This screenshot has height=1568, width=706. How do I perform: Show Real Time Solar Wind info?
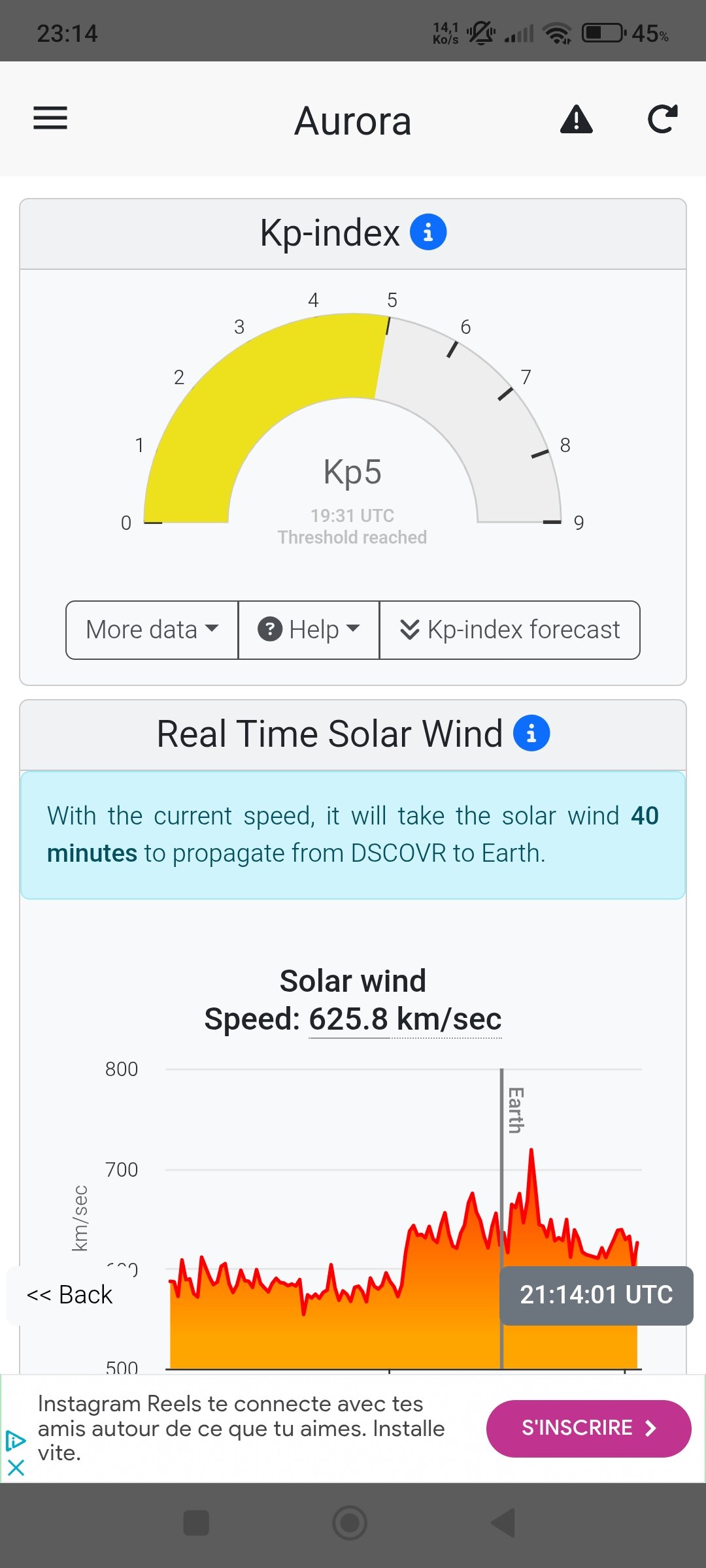point(531,733)
